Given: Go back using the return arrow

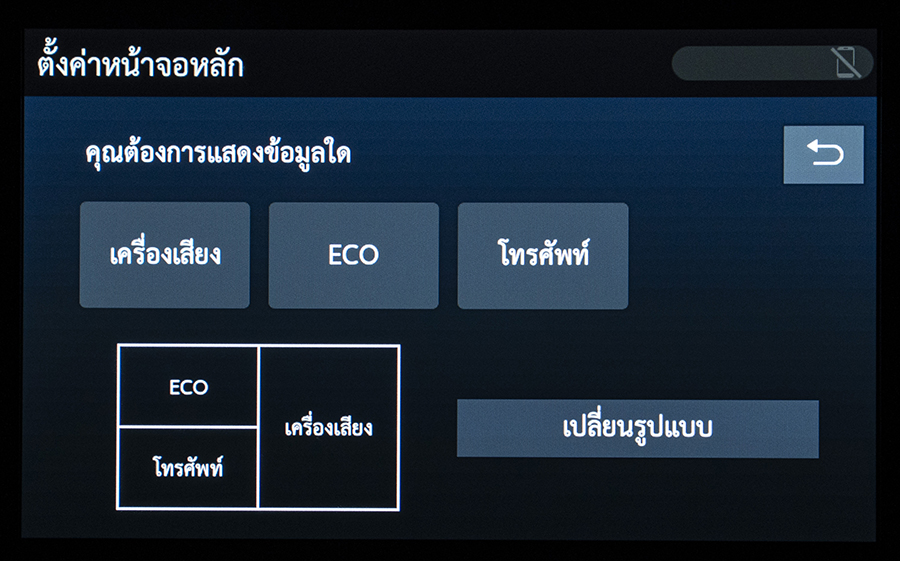Looking at the screenshot, I should coord(823,155).
